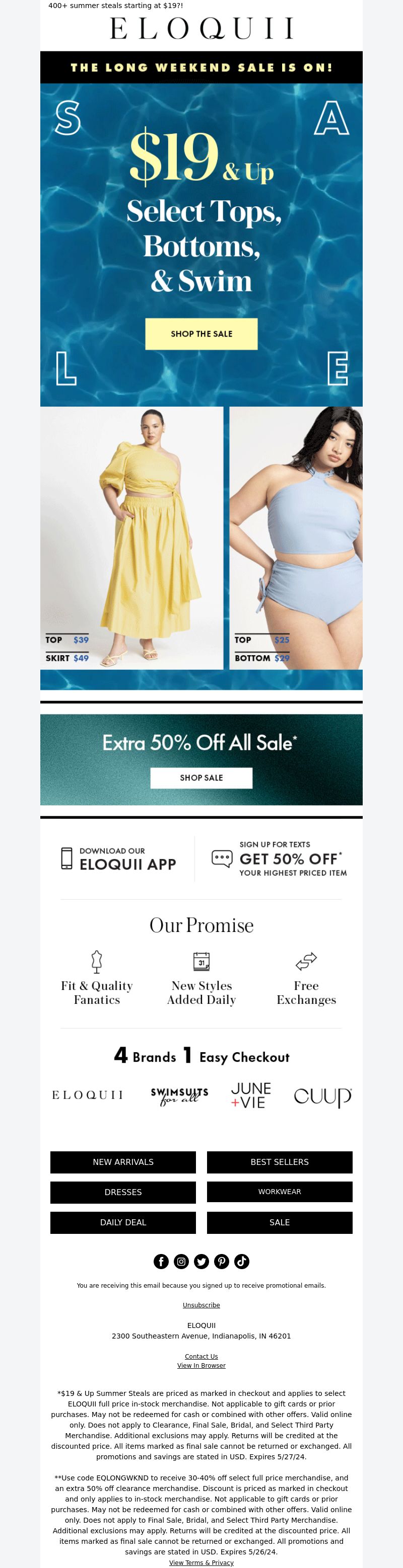Sign up for texts for 50% off
The width and height of the screenshot is (403, 1568).
click(x=279, y=858)
